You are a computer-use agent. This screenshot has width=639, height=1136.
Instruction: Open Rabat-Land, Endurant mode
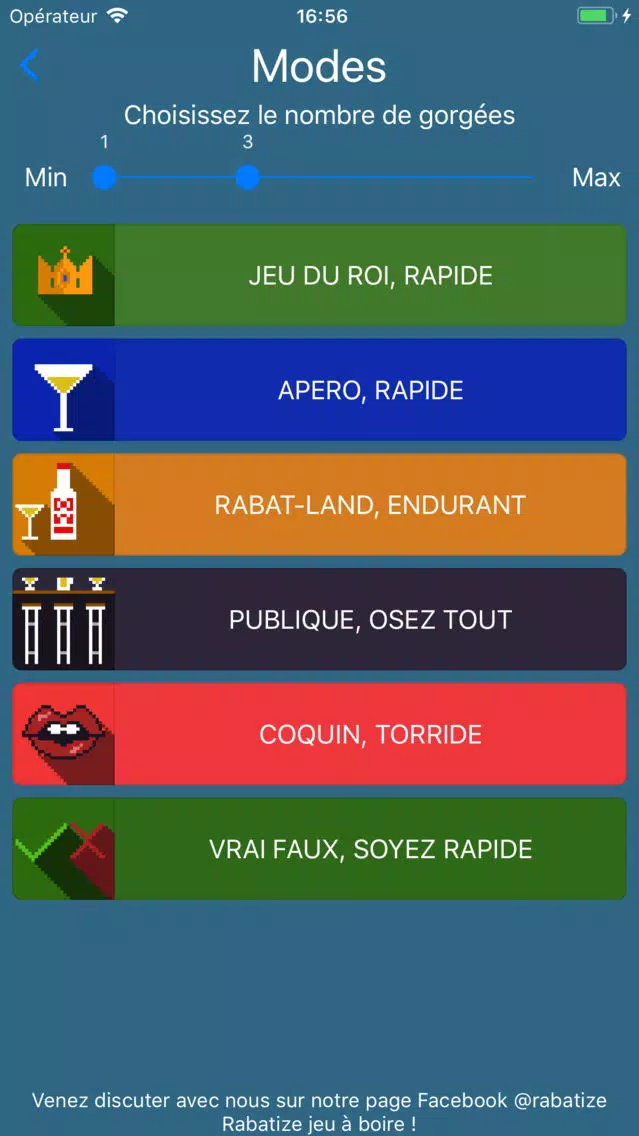click(x=320, y=504)
